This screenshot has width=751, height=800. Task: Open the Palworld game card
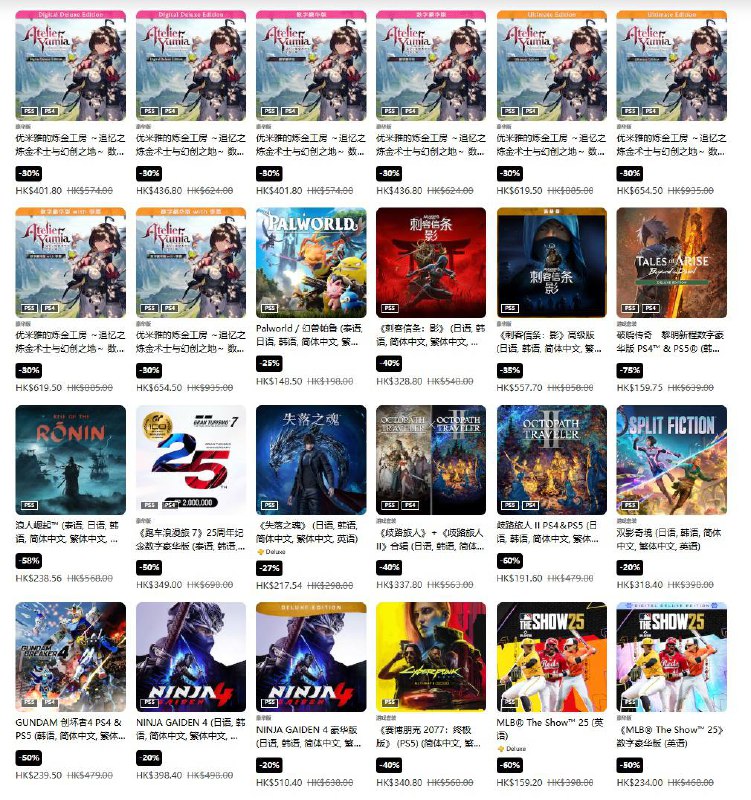(311, 262)
